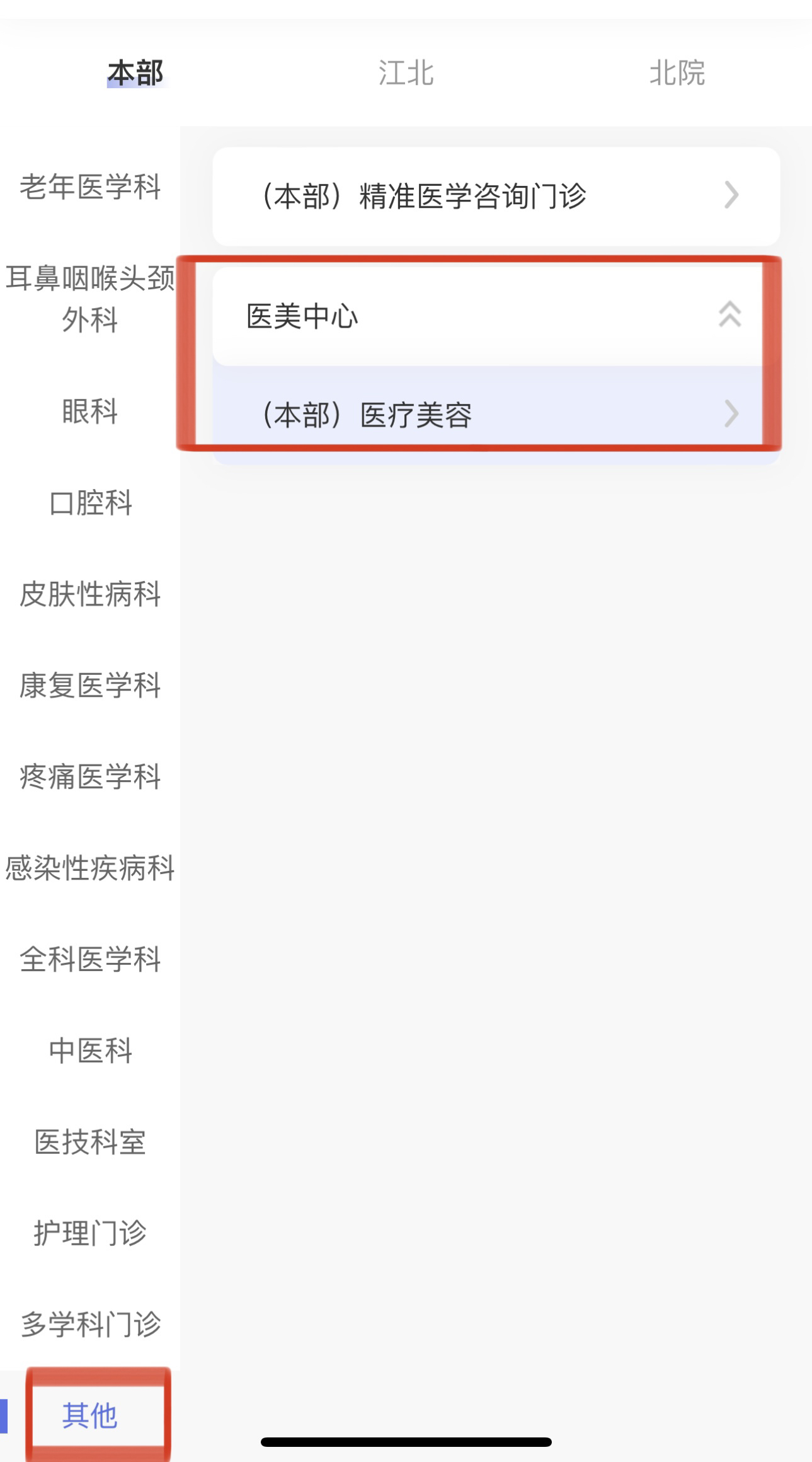This screenshot has width=812, height=1462.
Task: Select 护理门诊
Action: pyautogui.click(x=90, y=1233)
